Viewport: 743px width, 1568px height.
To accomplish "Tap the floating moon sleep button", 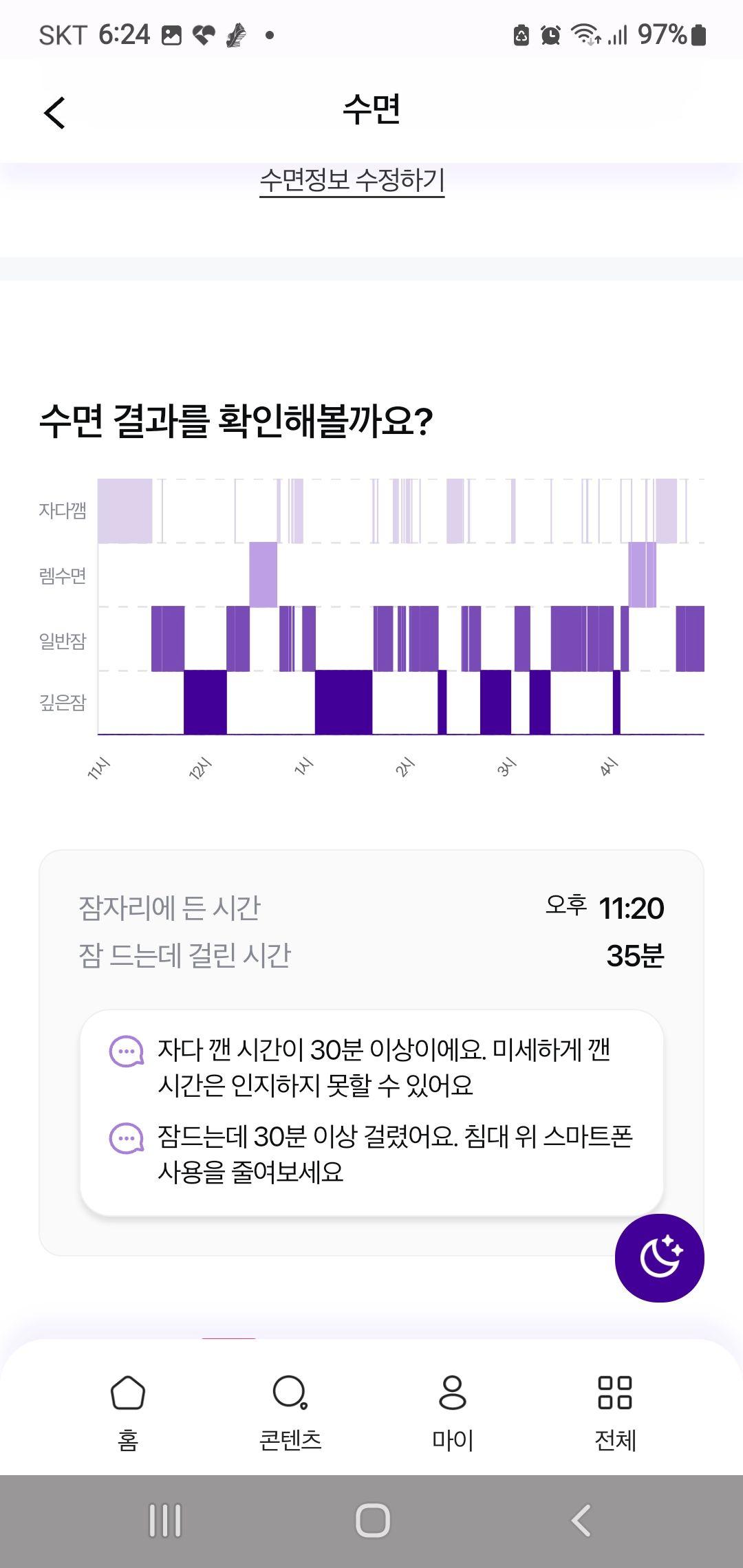I will [x=659, y=1257].
